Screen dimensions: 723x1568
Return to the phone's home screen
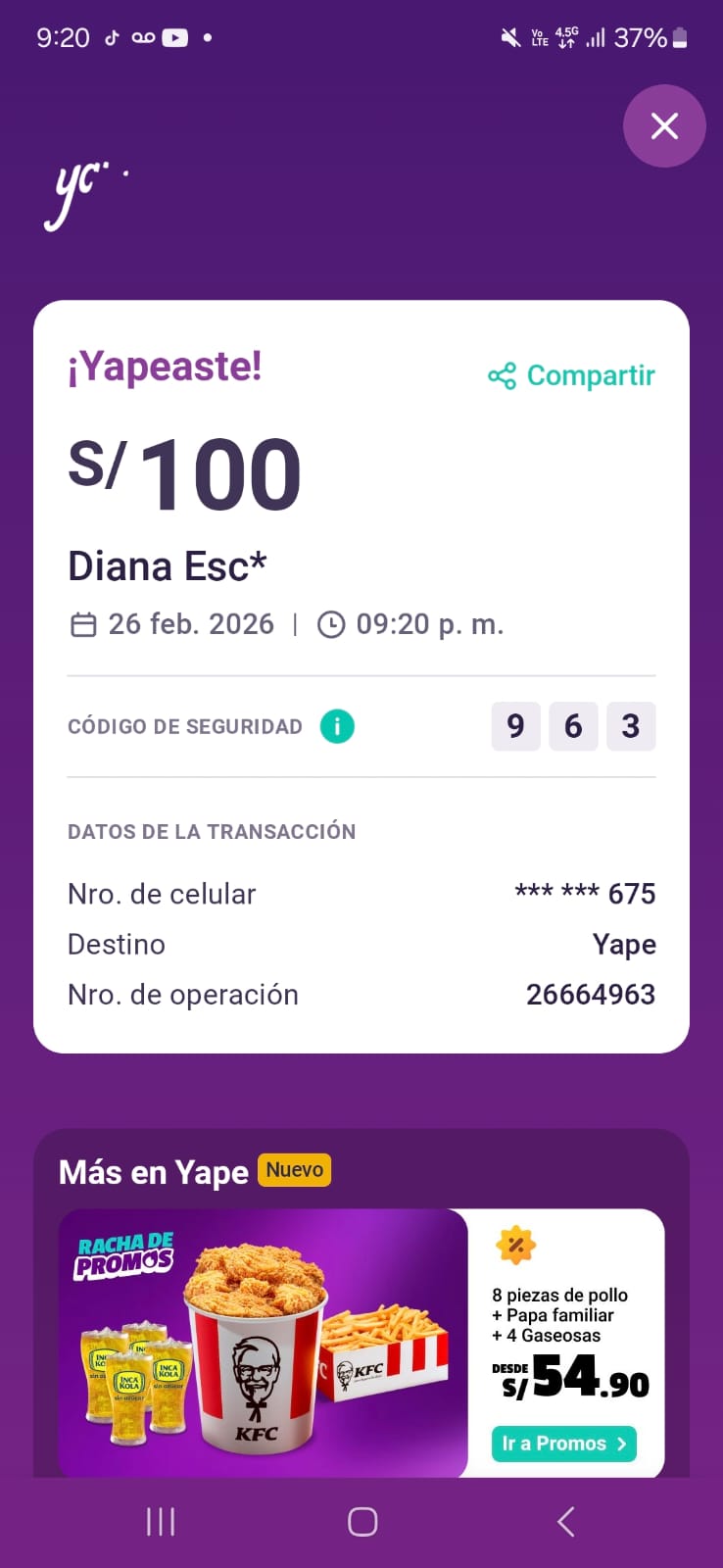pos(362,1521)
